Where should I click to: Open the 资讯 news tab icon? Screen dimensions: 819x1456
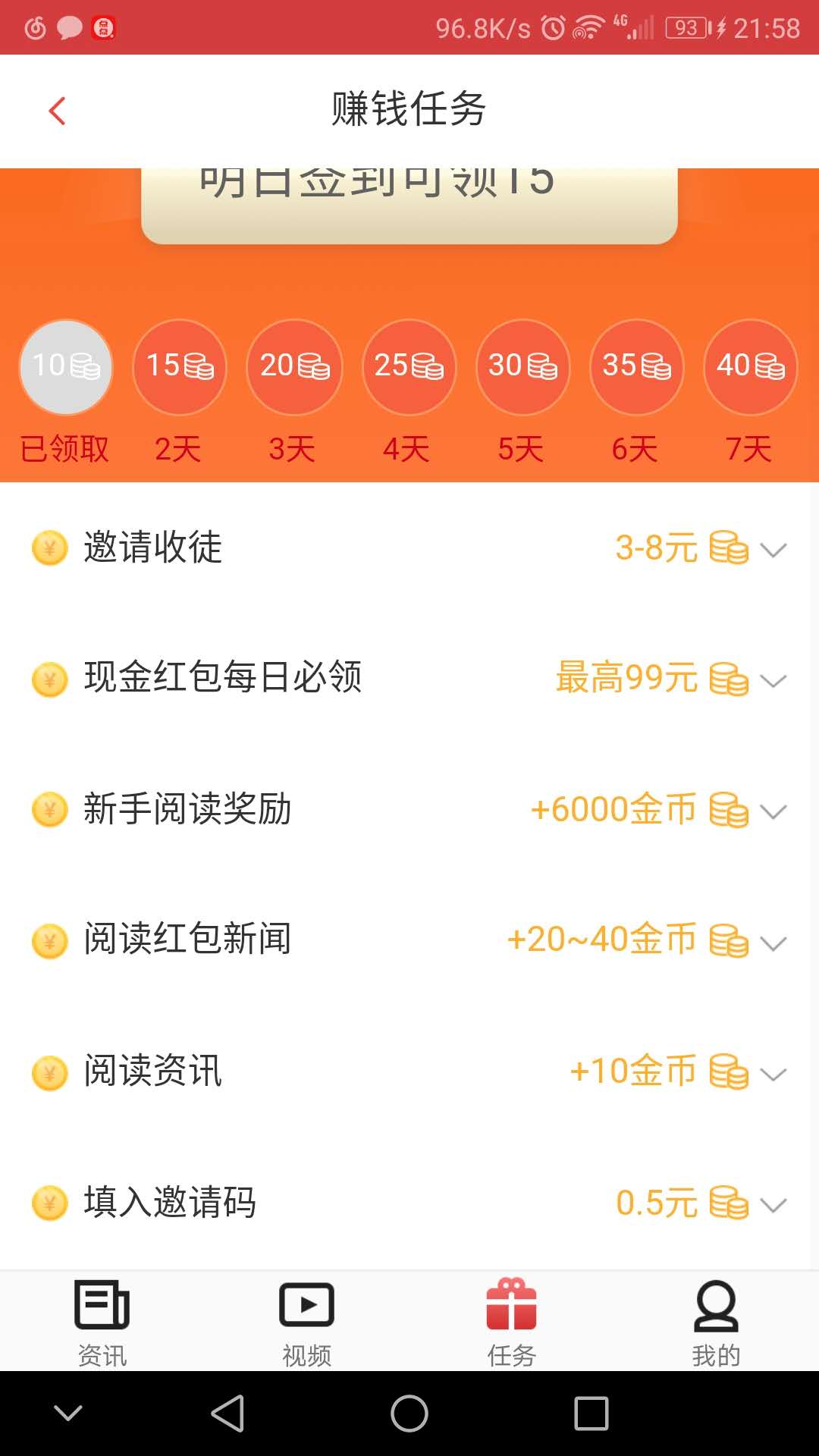102,1306
